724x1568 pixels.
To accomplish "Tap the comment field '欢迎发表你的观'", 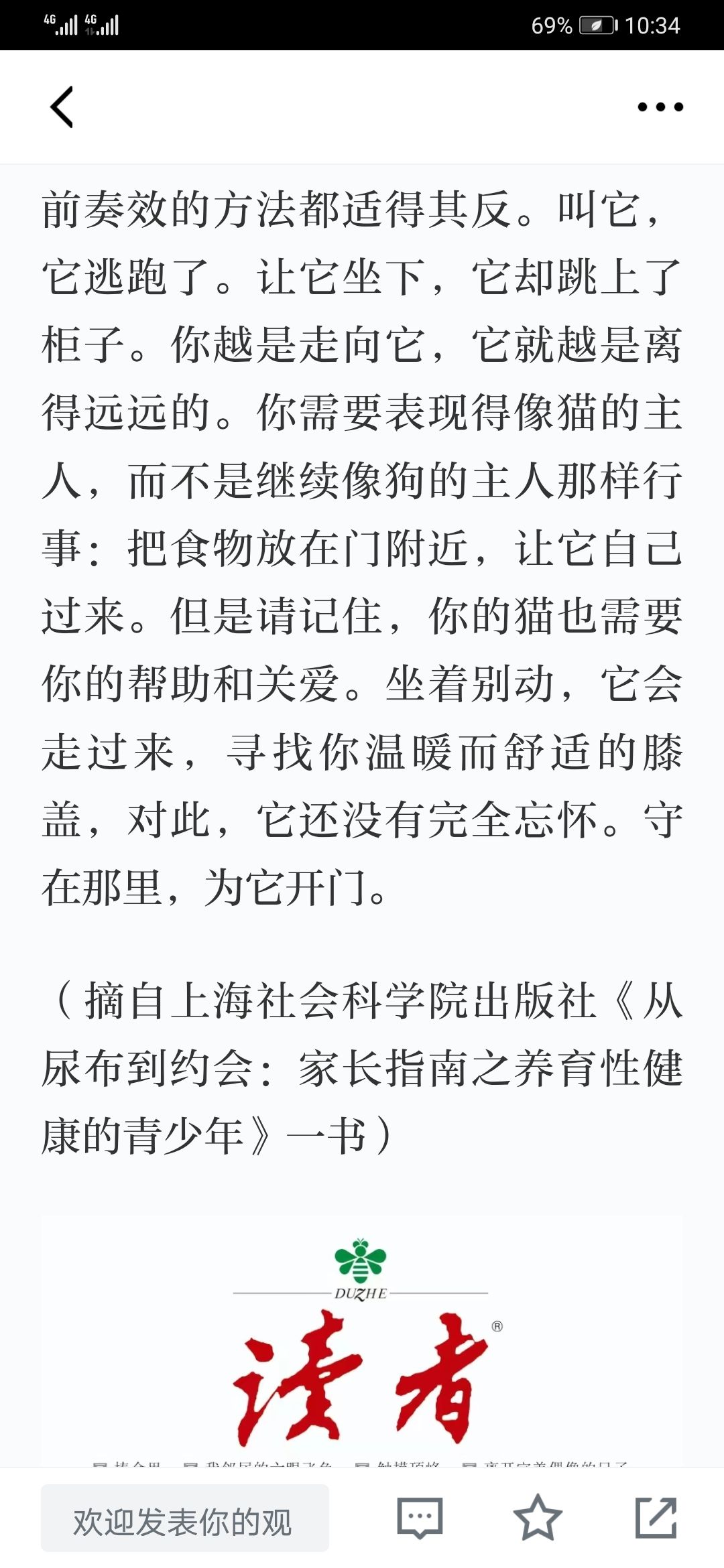I will pos(185,1518).
